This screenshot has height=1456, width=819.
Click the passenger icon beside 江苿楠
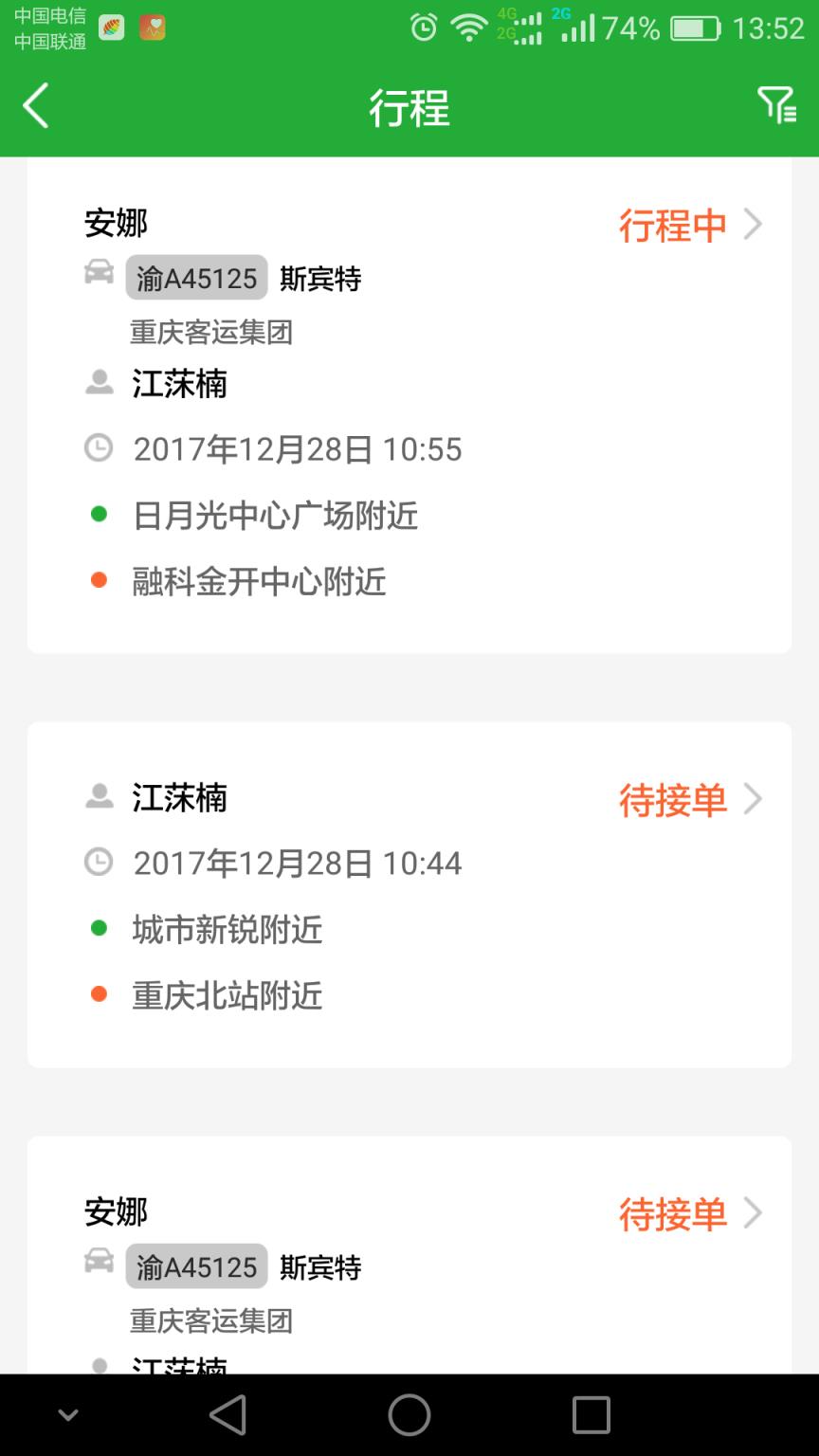point(98,381)
